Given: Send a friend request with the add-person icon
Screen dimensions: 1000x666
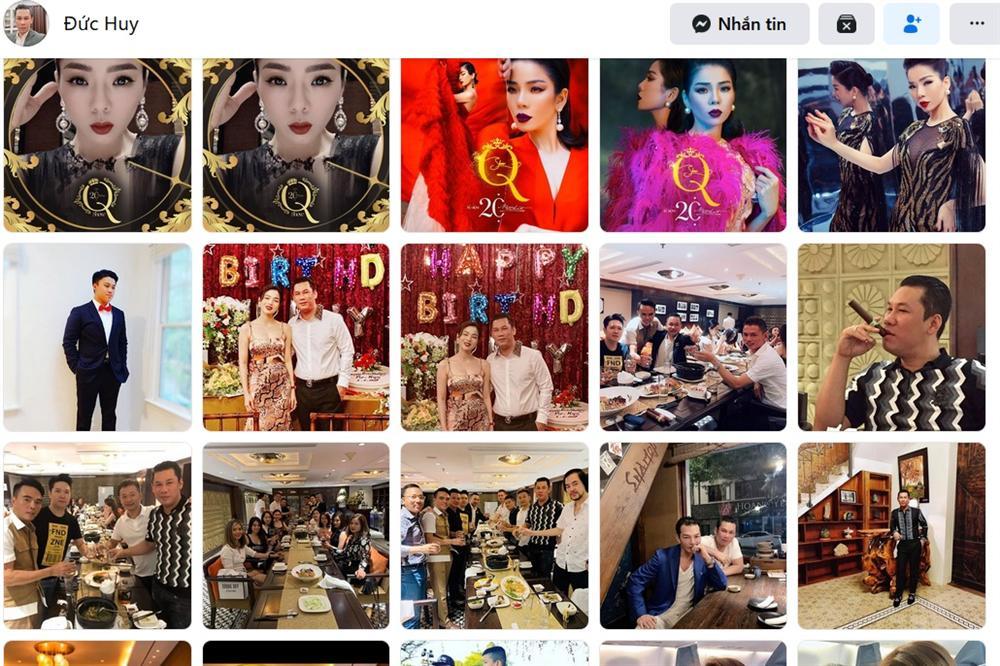Looking at the screenshot, I should click(911, 24).
